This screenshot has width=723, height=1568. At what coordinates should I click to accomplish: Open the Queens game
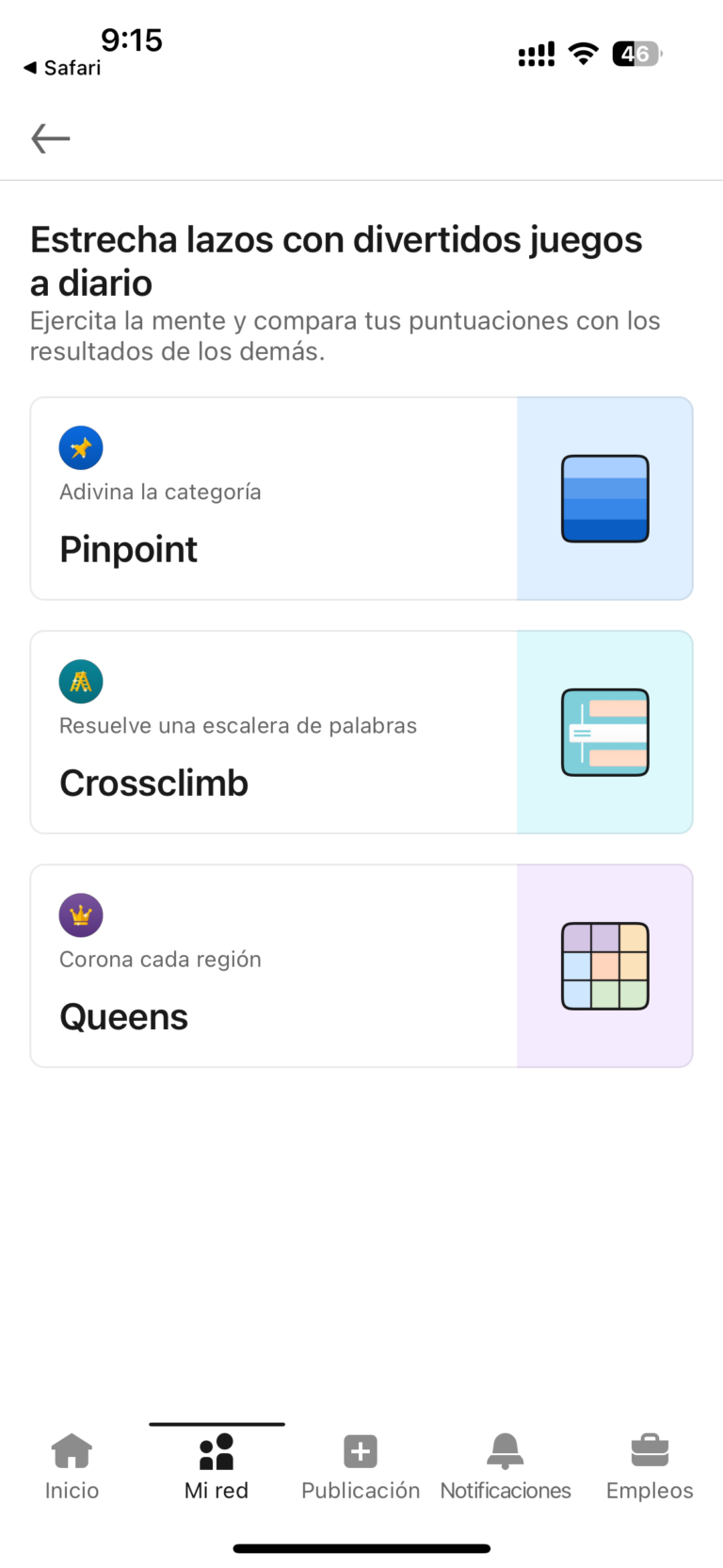click(282, 965)
